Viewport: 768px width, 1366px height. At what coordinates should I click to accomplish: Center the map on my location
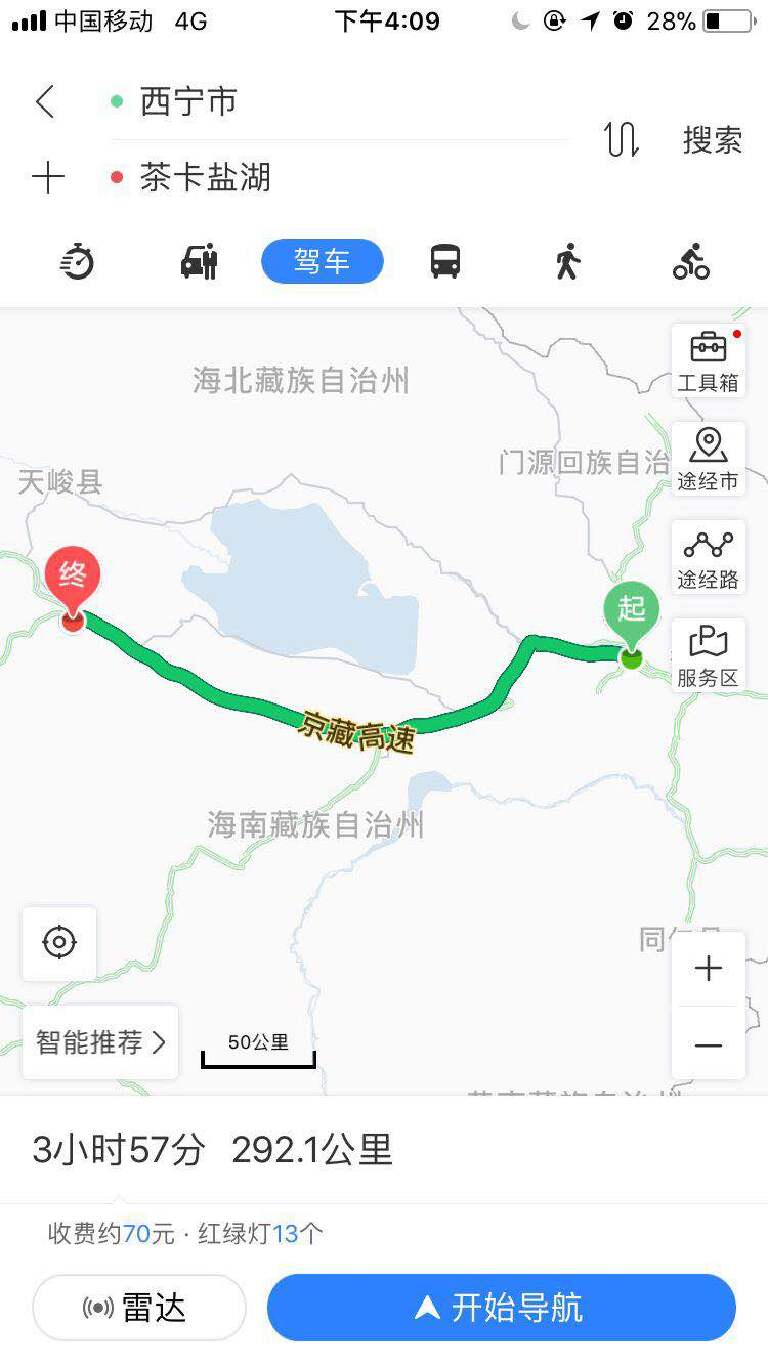pyautogui.click(x=60, y=943)
